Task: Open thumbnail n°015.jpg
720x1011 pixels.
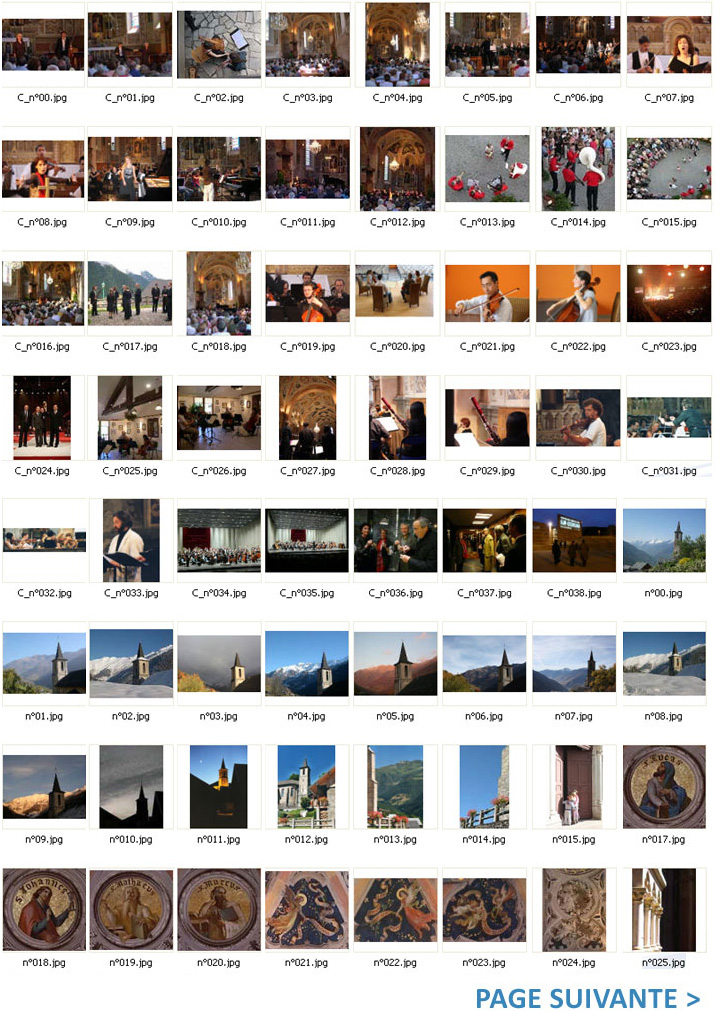Action: (x=574, y=786)
